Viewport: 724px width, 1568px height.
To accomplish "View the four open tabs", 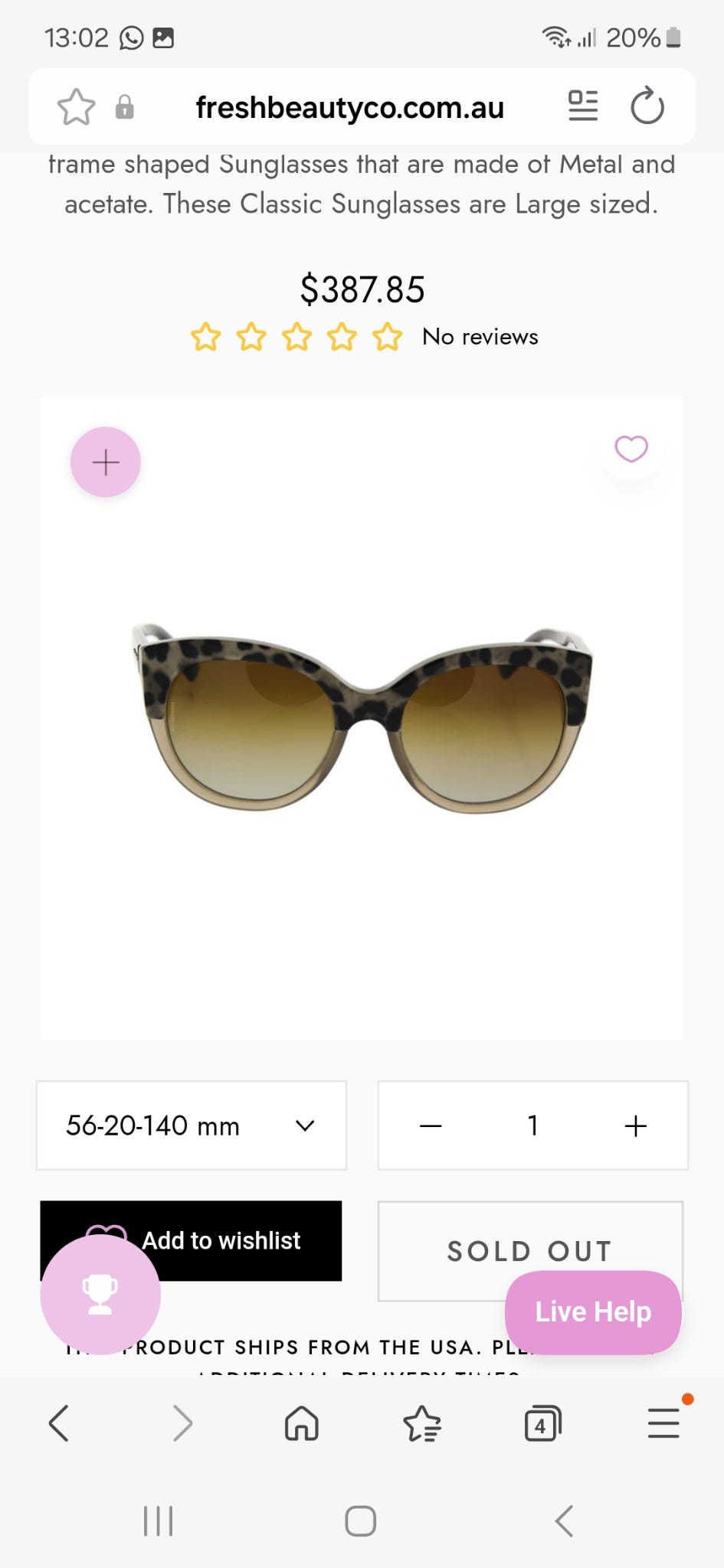I will [x=542, y=1424].
